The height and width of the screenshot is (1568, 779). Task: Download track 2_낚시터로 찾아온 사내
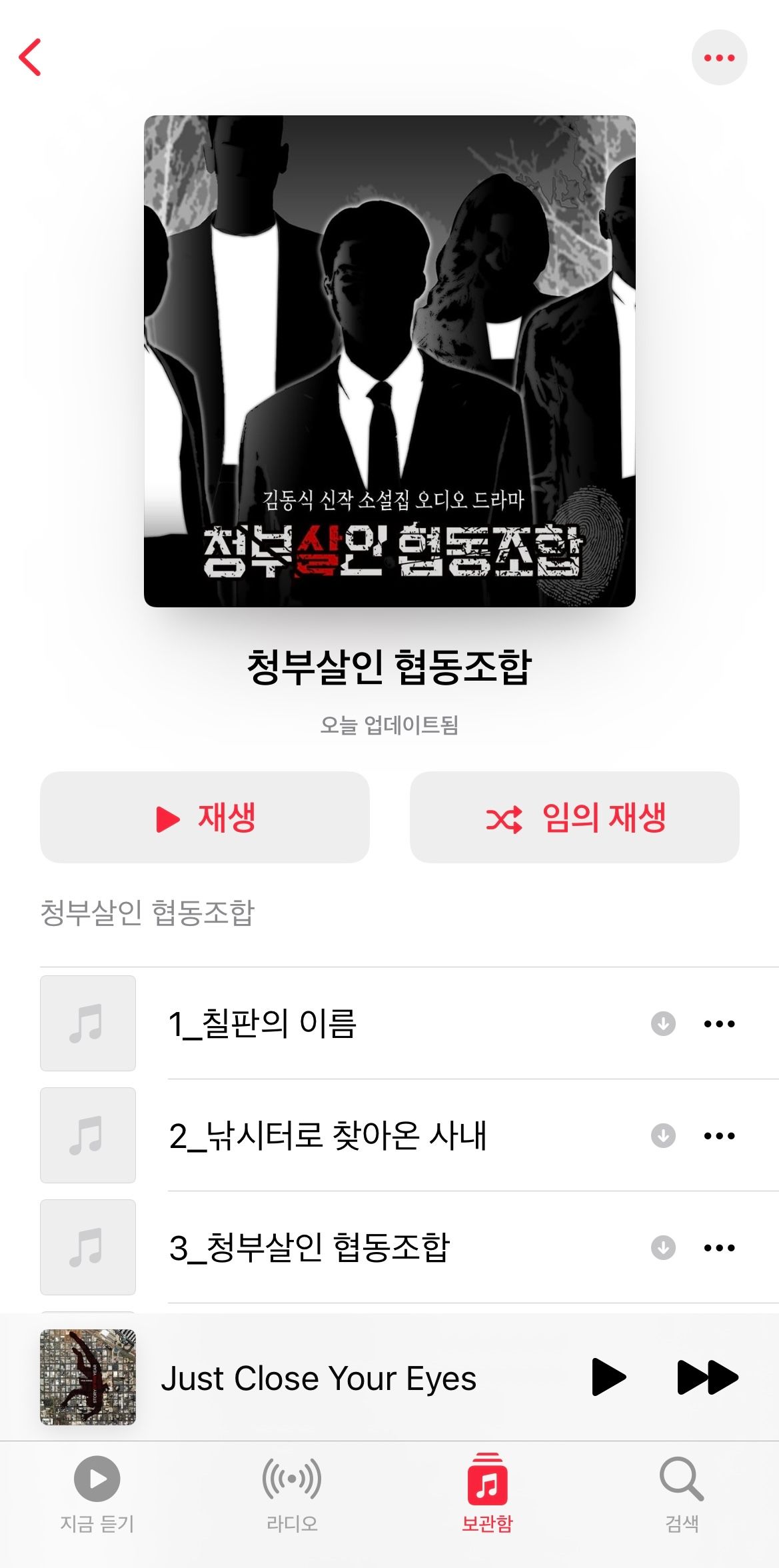pos(663,1135)
